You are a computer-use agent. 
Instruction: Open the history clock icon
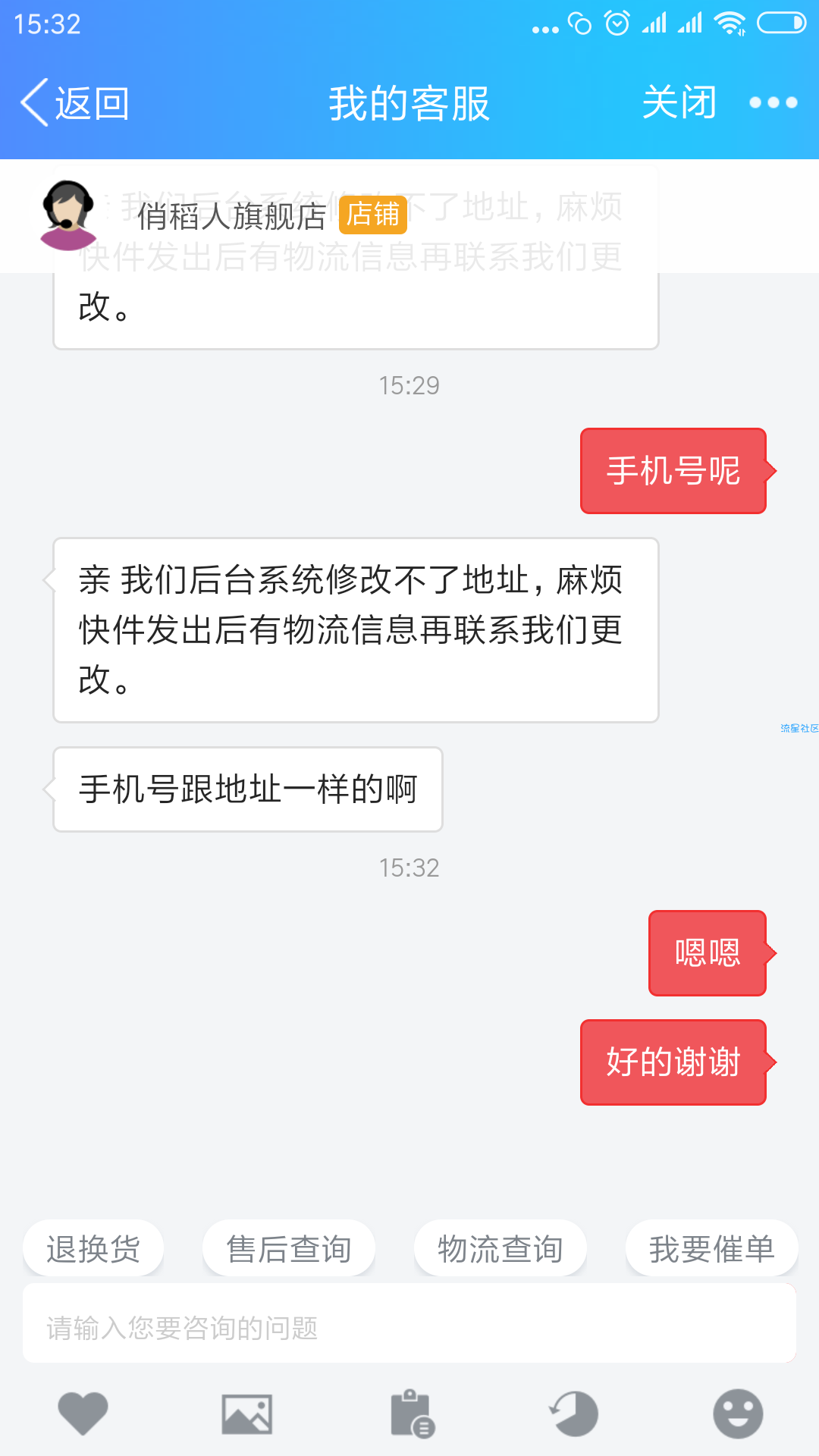click(x=574, y=1414)
